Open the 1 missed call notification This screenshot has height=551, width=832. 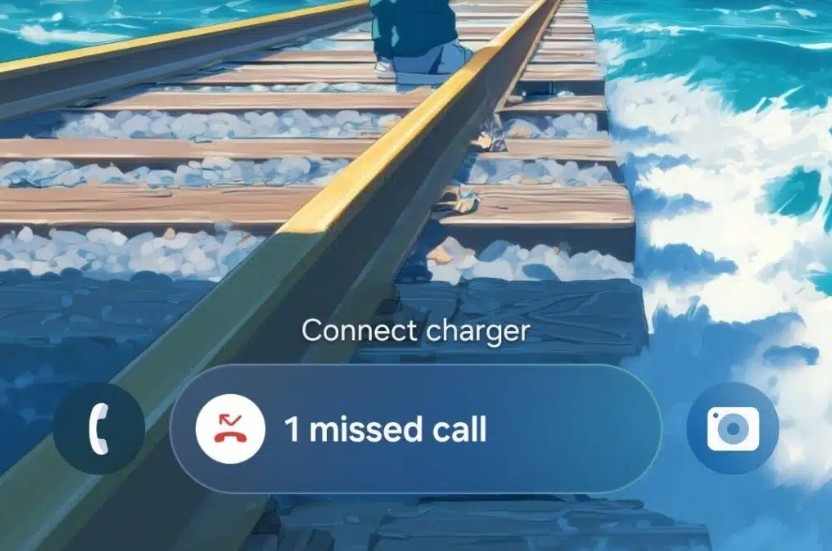415,430
